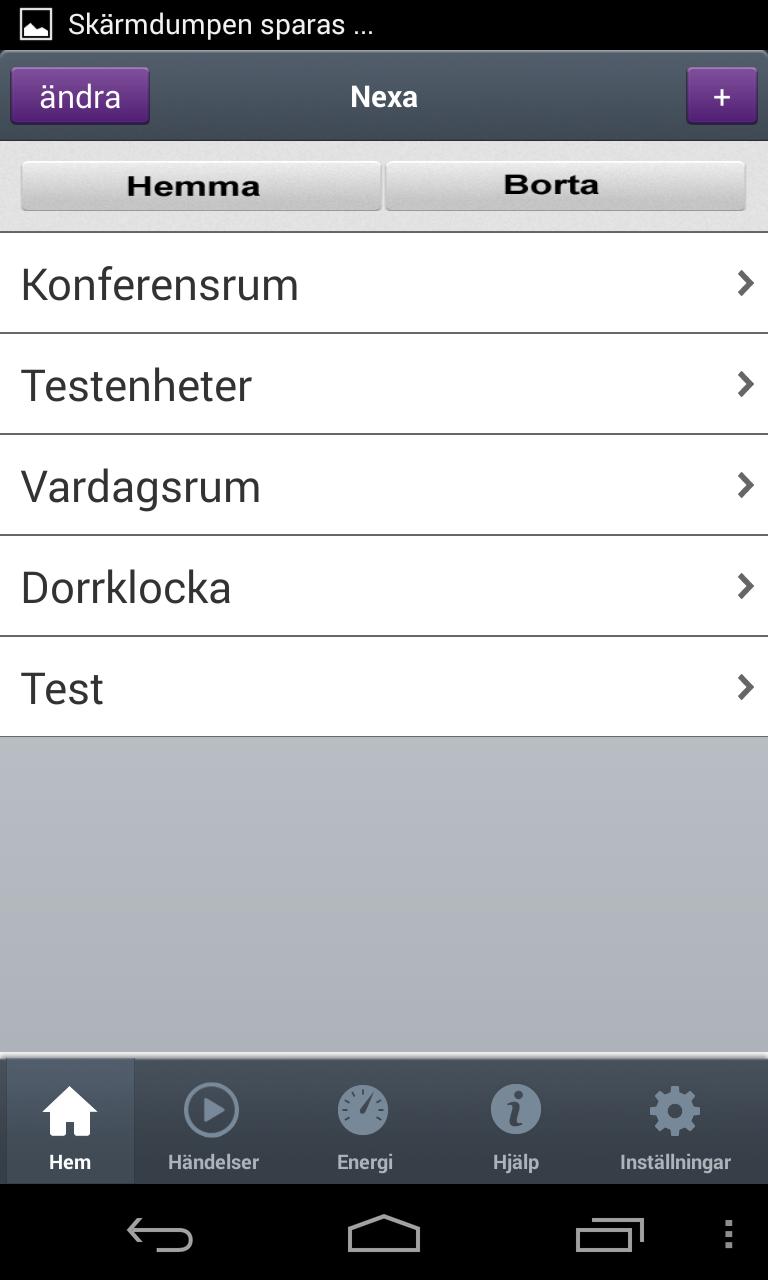Screen dimensions: 768x1280
Task: Switch to the Hjälp tab
Action: tap(516, 1124)
